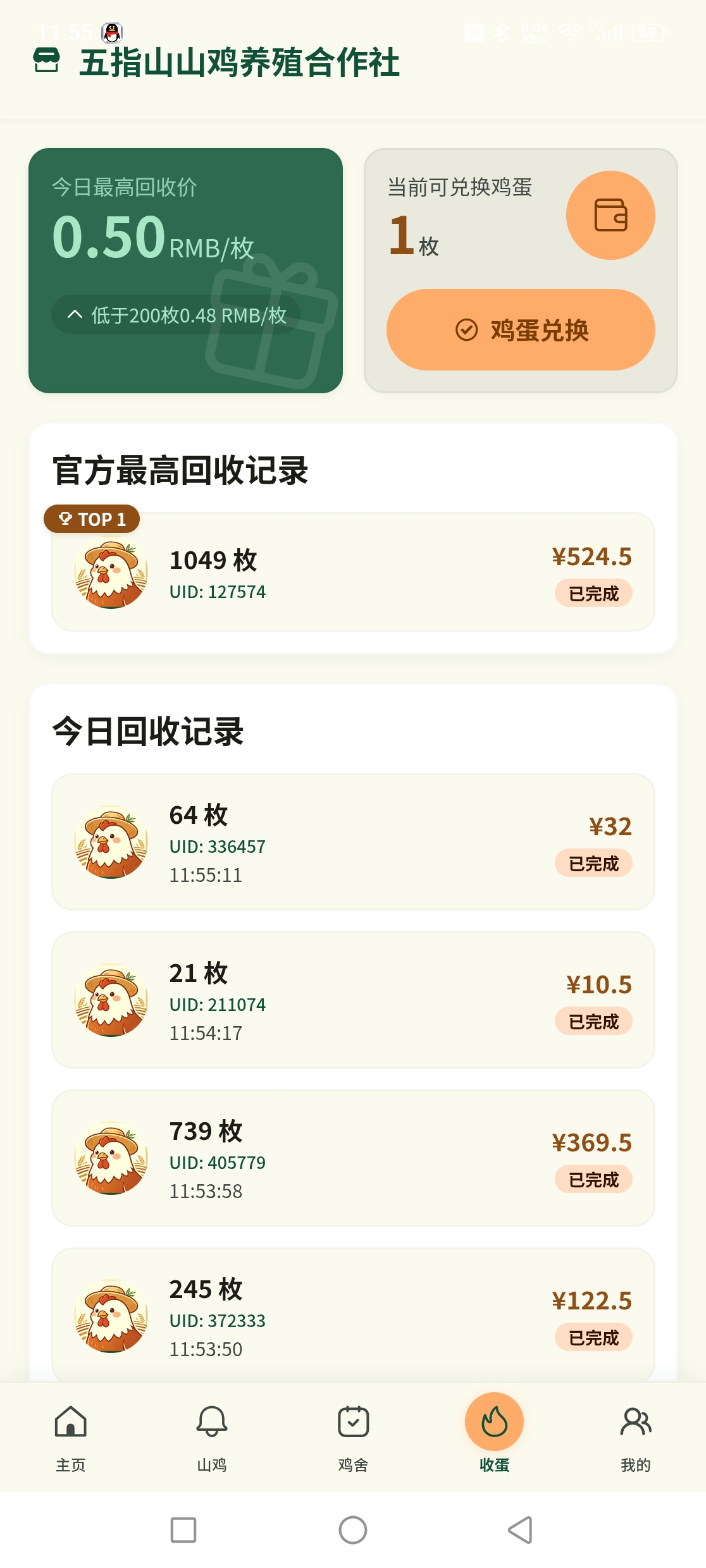Screen dimensions: 706x1568
Task: Expand the 低于200枚0.48 RMB/枚 price tier
Action: coord(176,314)
